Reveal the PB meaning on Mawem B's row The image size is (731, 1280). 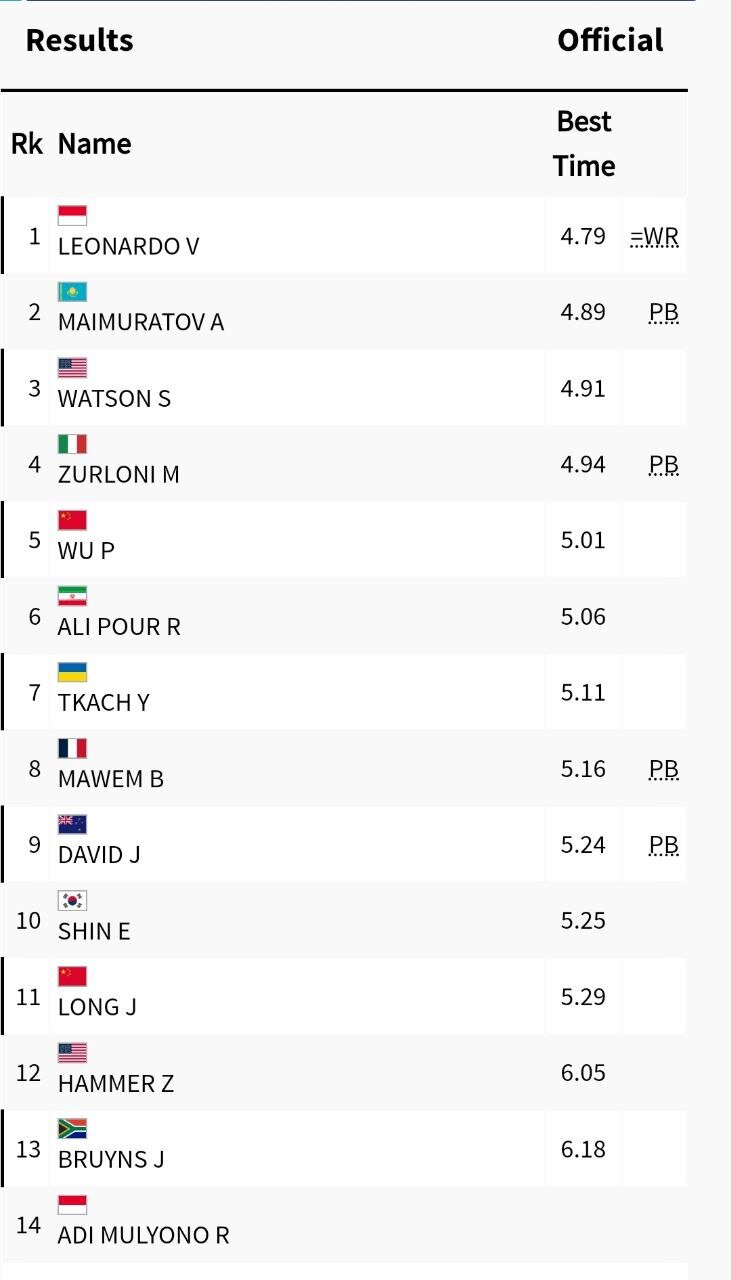[664, 769]
